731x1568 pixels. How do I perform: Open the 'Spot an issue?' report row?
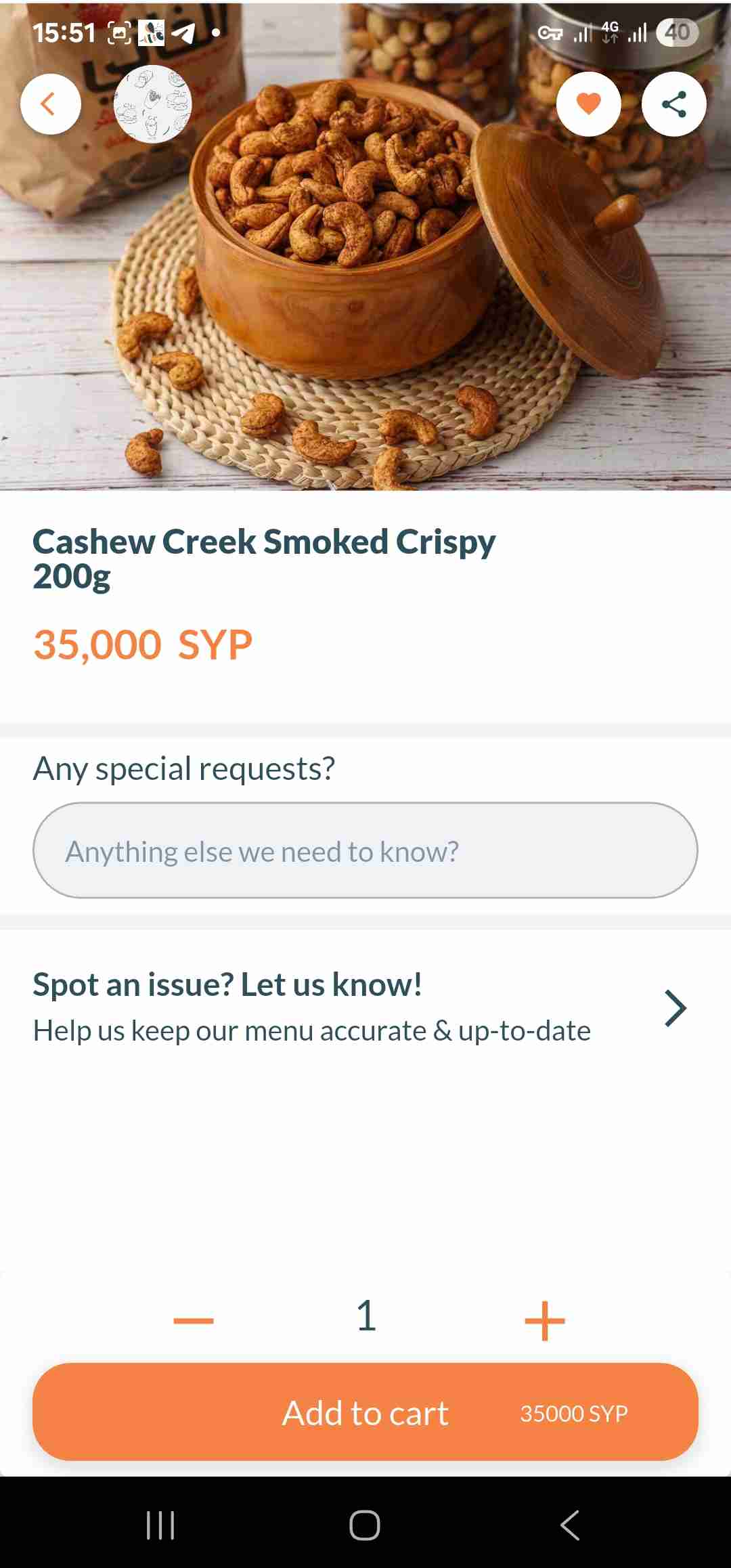(365, 1007)
